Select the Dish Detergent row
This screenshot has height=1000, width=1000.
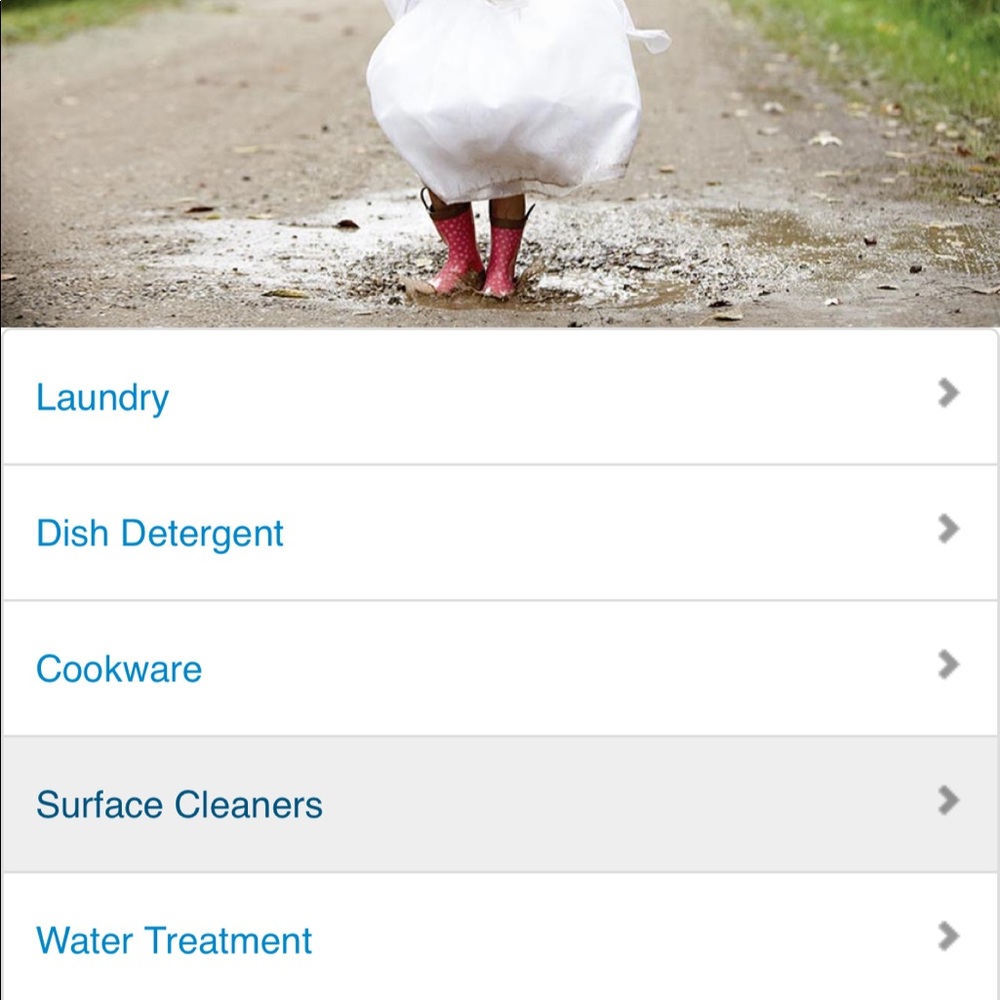[500, 533]
